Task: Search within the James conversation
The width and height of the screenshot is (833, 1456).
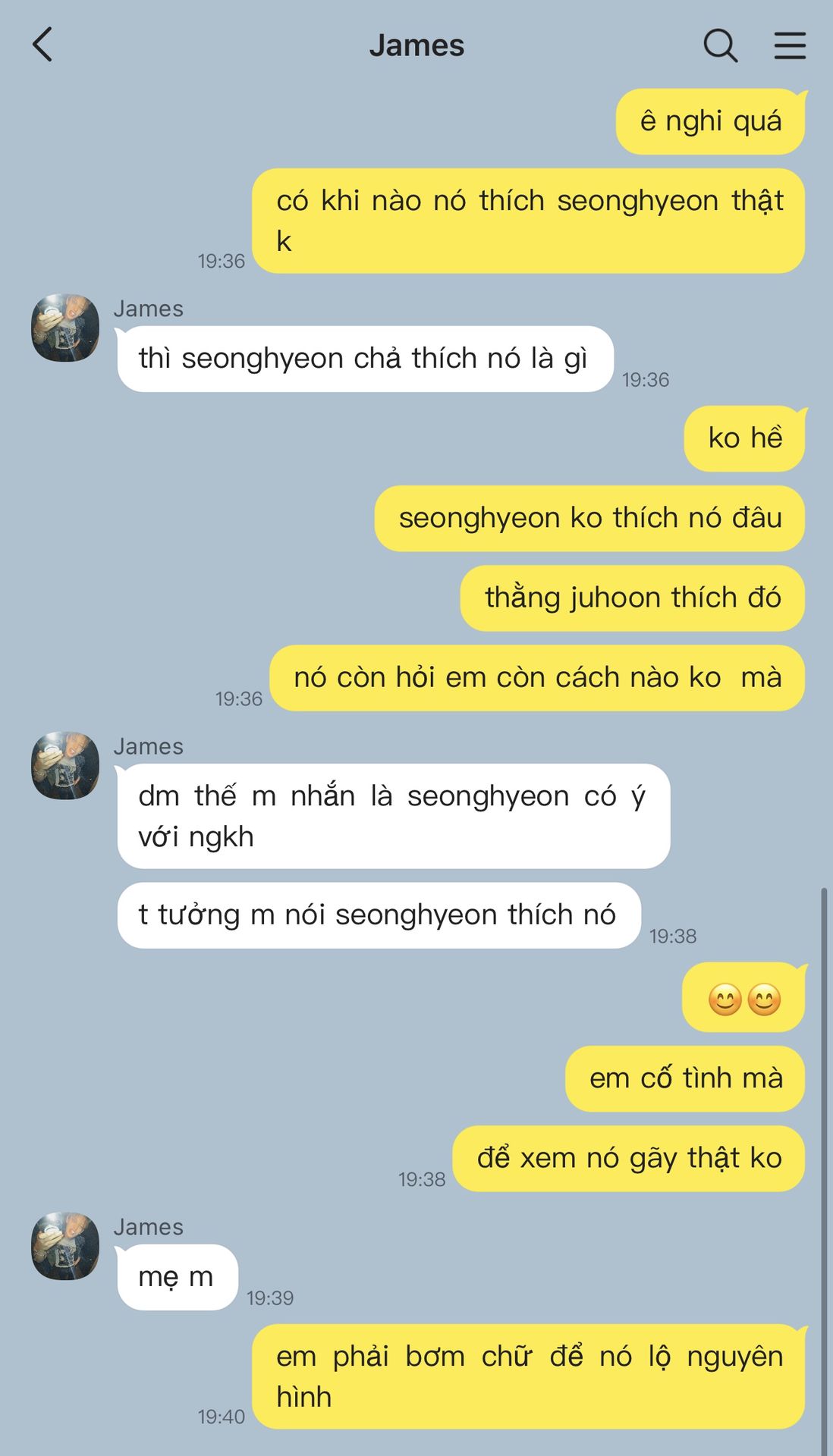Action: [x=720, y=45]
